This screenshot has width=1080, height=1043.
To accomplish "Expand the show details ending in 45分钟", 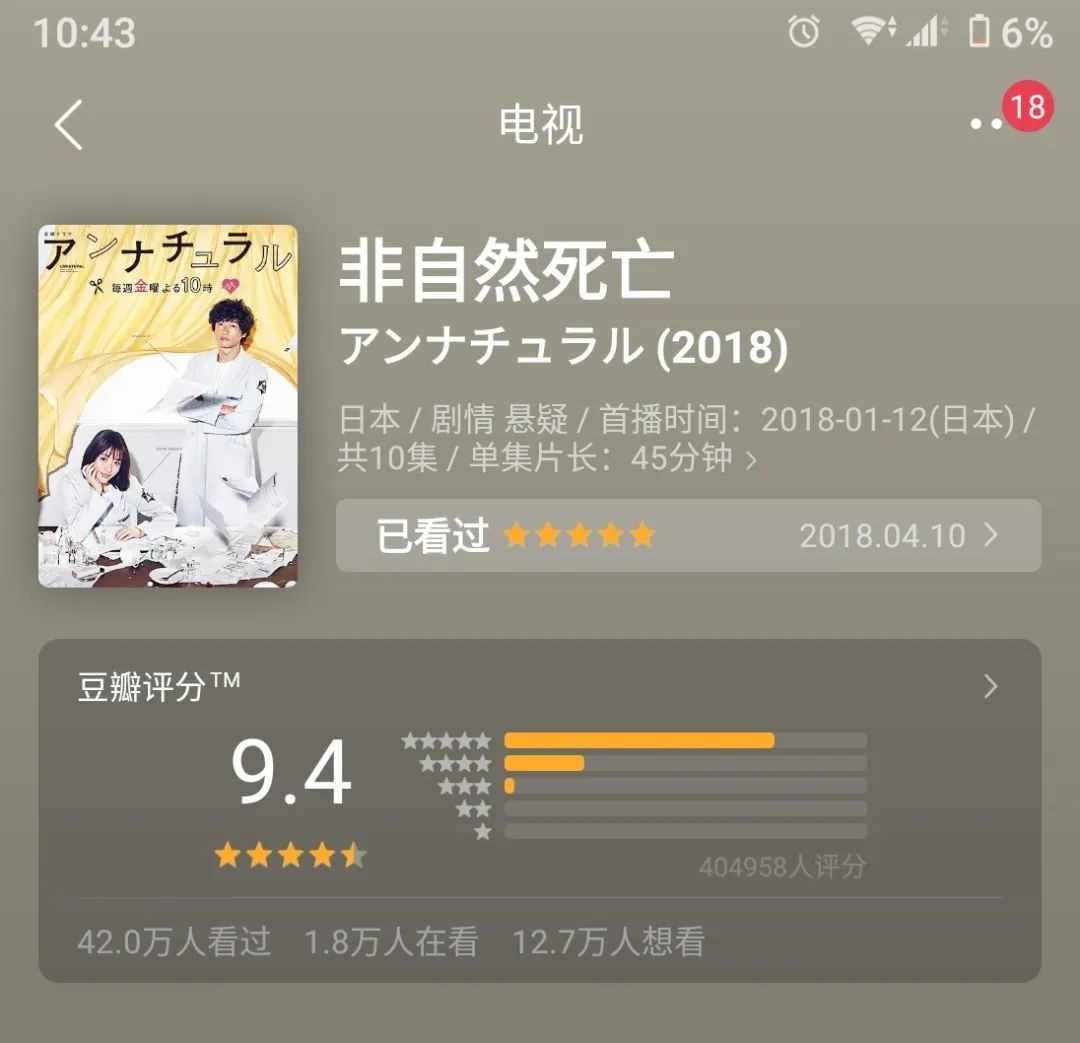I will pos(750,460).
